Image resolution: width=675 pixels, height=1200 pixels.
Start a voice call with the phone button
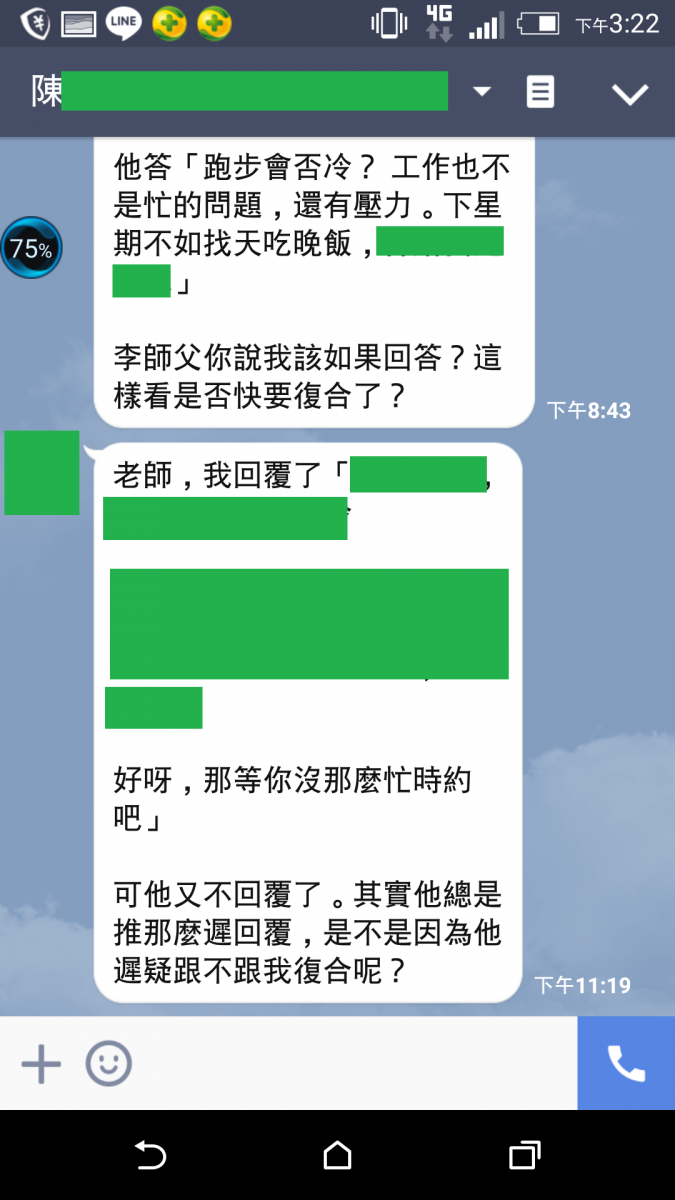click(626, 1064)
